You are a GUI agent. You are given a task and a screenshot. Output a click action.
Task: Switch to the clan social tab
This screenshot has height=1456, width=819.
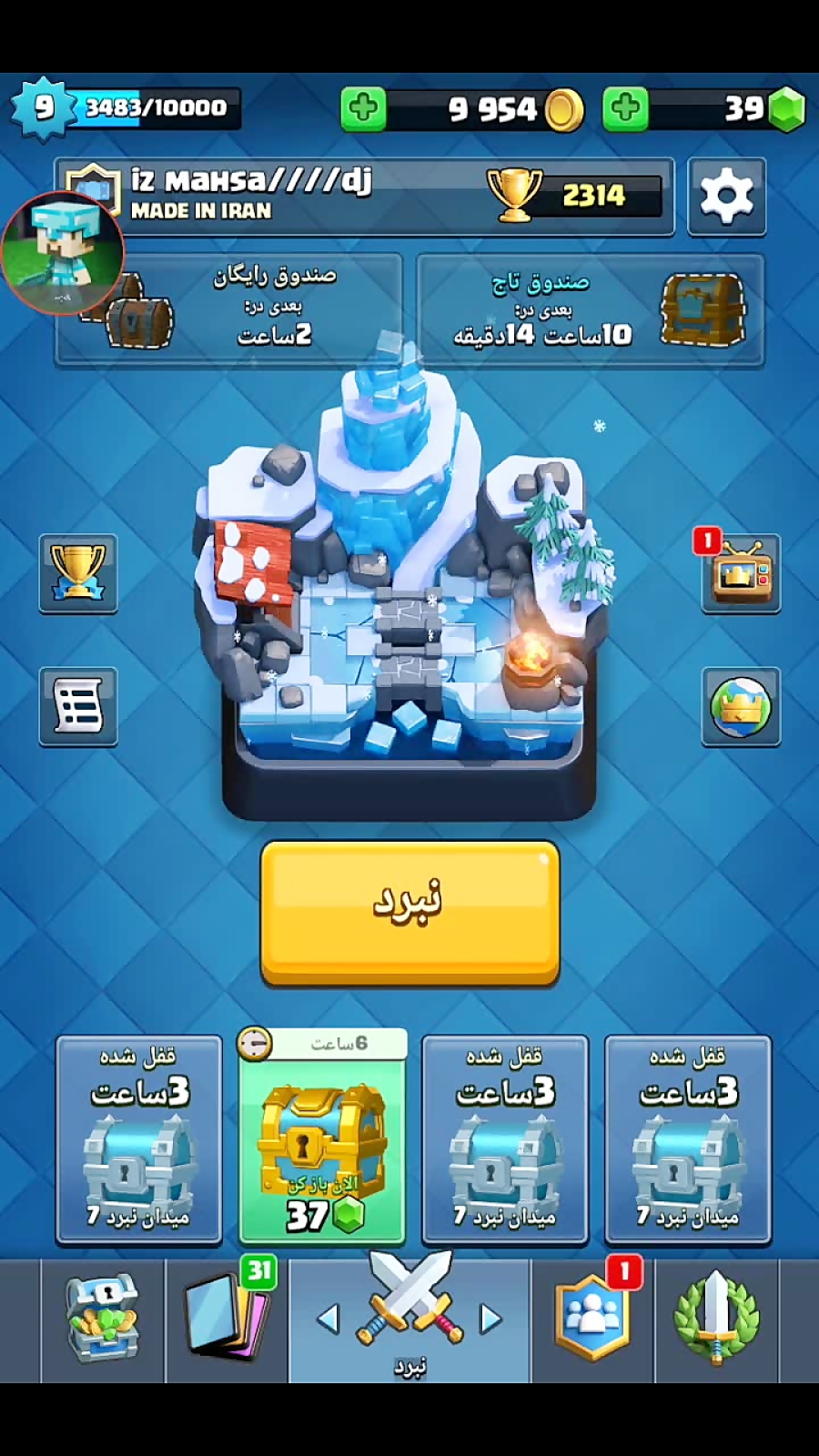point(592,1318)
